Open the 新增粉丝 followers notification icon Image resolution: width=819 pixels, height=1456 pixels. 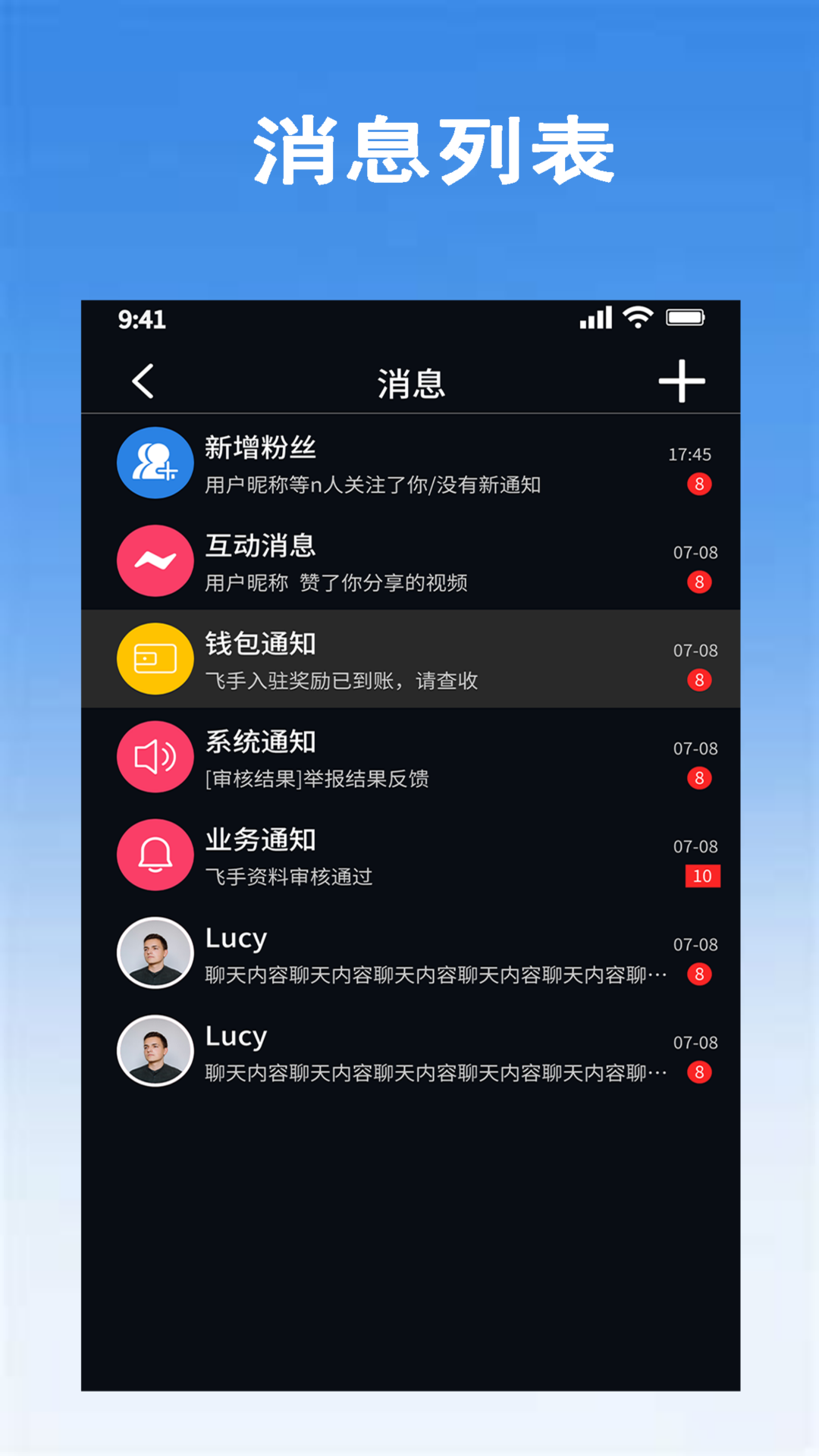coord(155,463)
